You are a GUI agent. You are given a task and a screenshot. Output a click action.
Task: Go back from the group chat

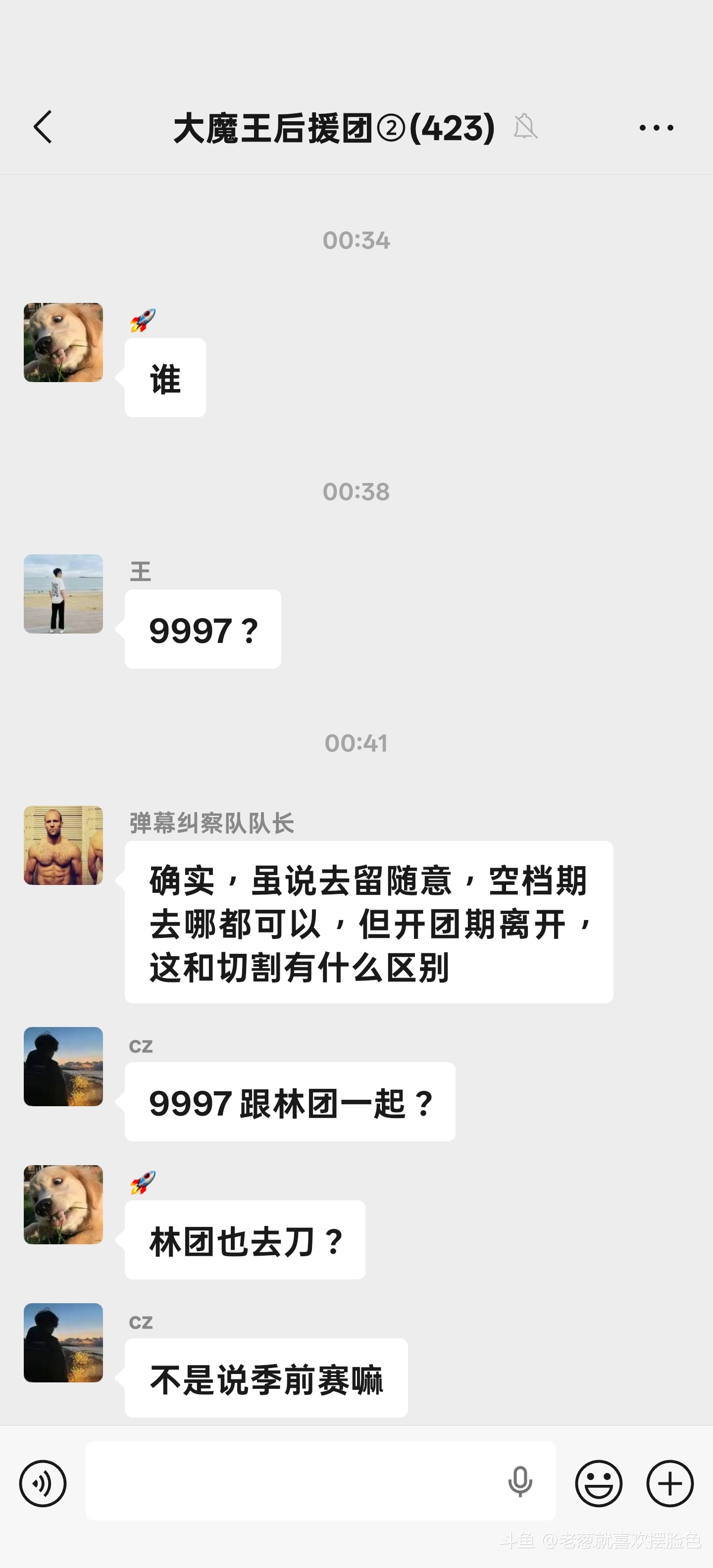pos(43,127)
